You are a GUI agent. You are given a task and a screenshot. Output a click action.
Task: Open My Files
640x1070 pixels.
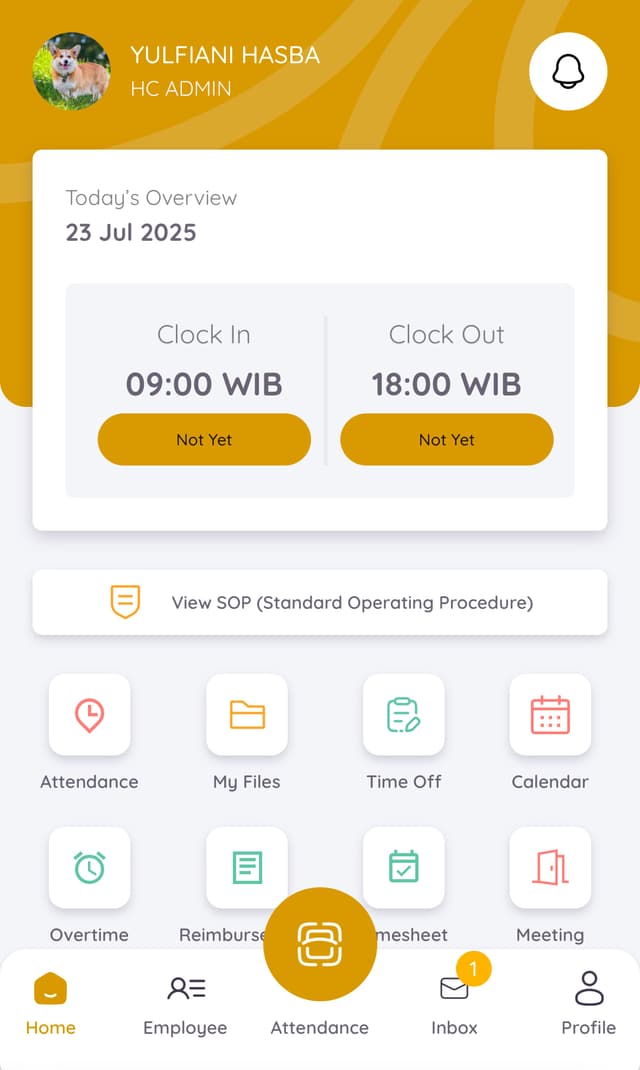pyautogui.click(x=247, y=715)
